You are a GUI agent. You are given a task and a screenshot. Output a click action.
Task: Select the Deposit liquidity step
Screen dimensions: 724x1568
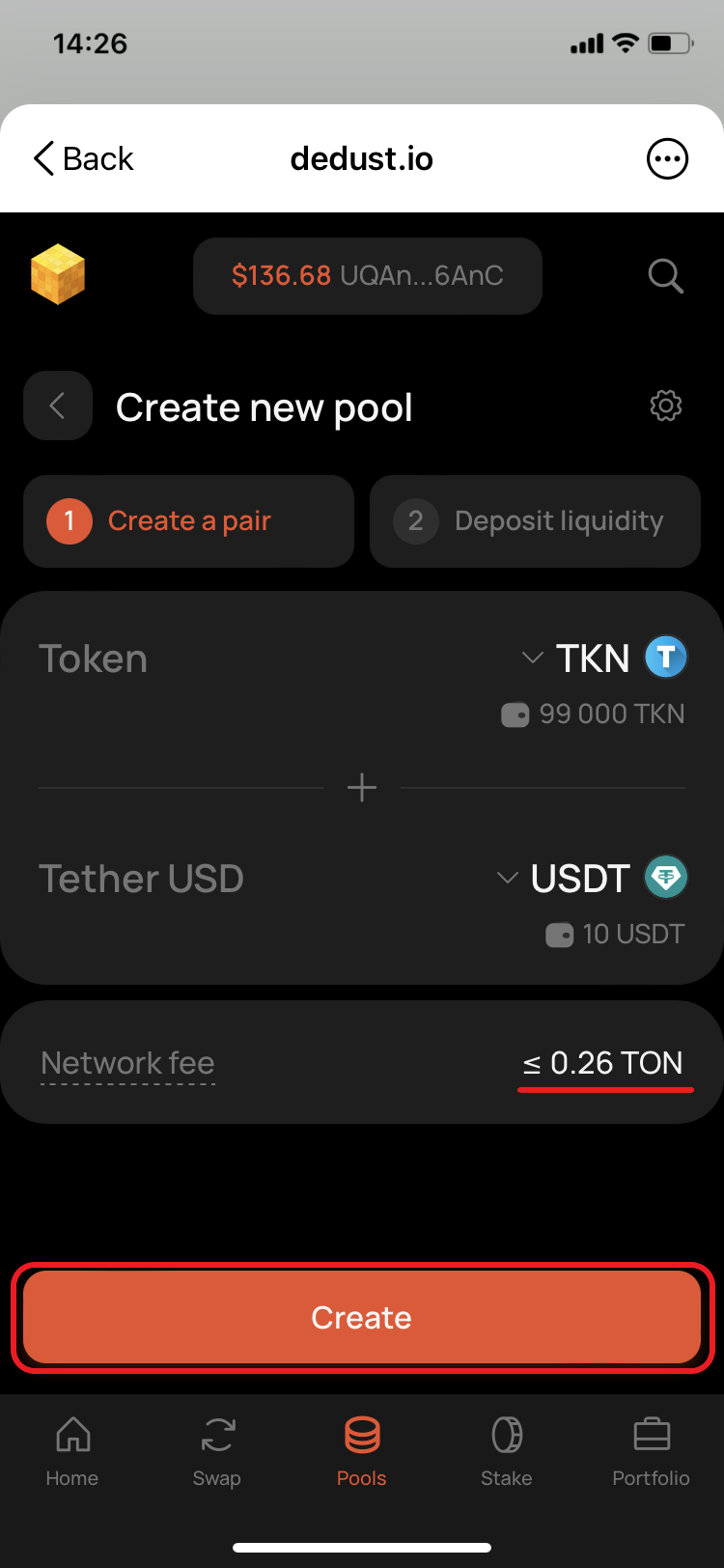(x=535, y=521)
